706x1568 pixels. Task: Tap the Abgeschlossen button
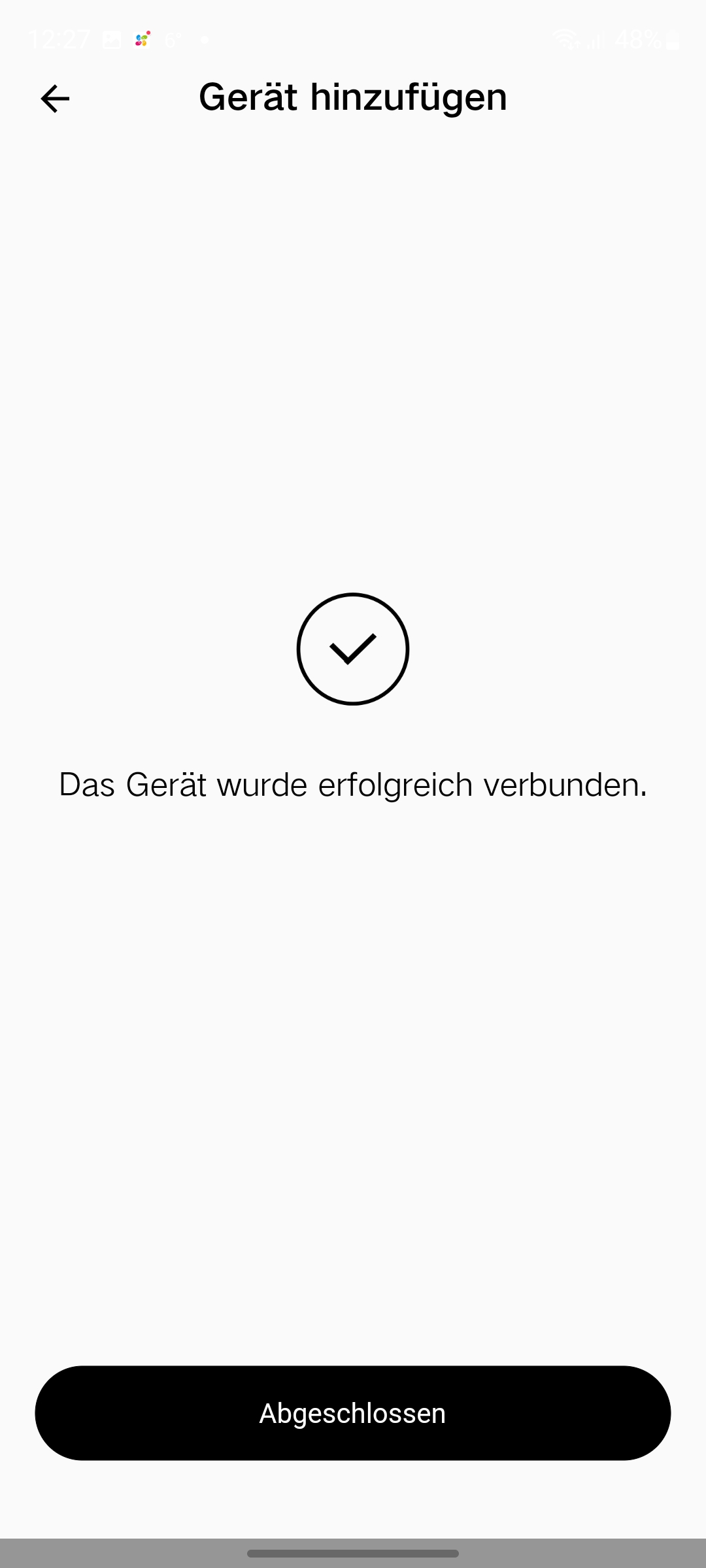353,1413
